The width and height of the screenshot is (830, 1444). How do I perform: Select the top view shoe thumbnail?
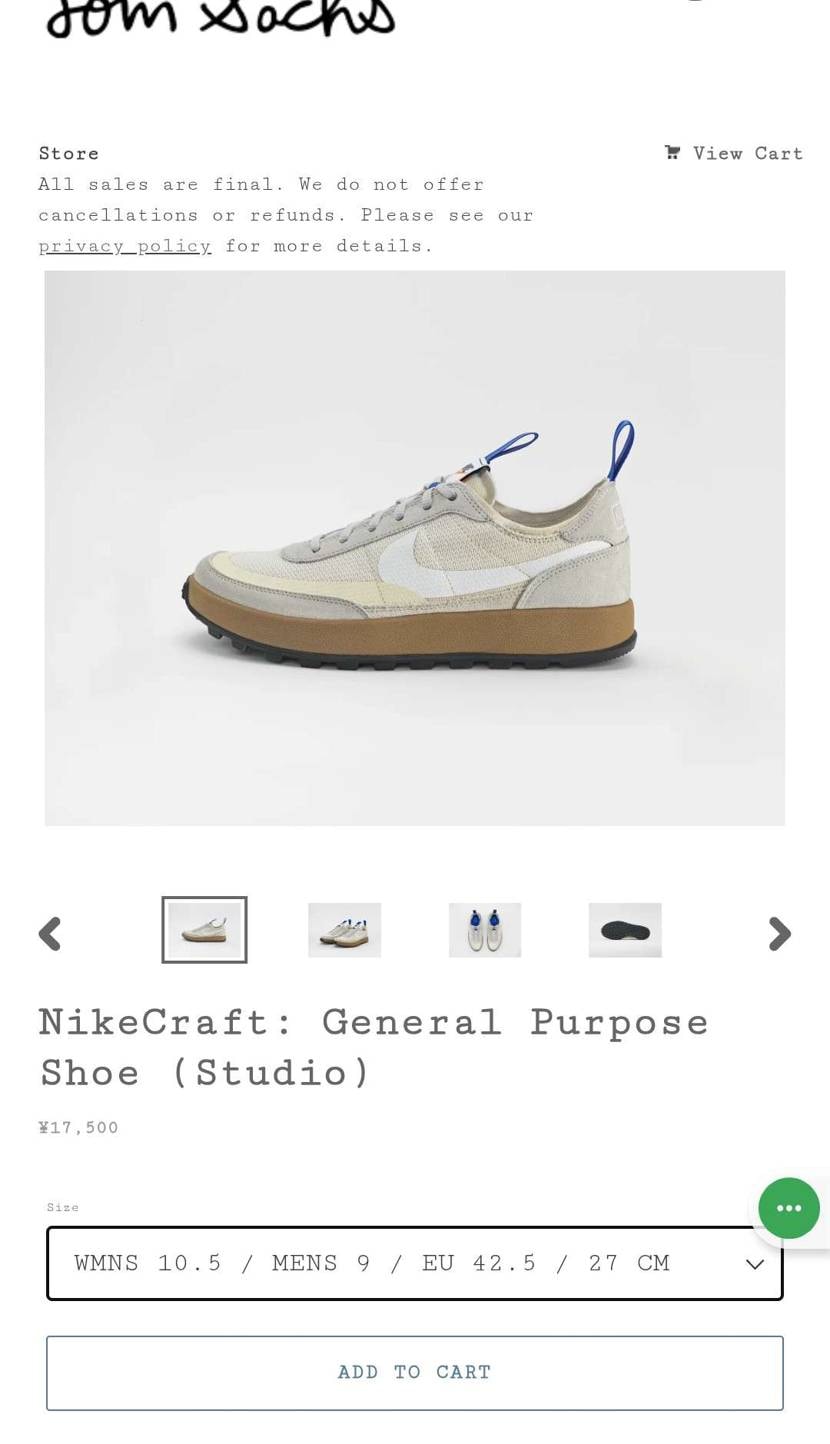pos(485,930)
